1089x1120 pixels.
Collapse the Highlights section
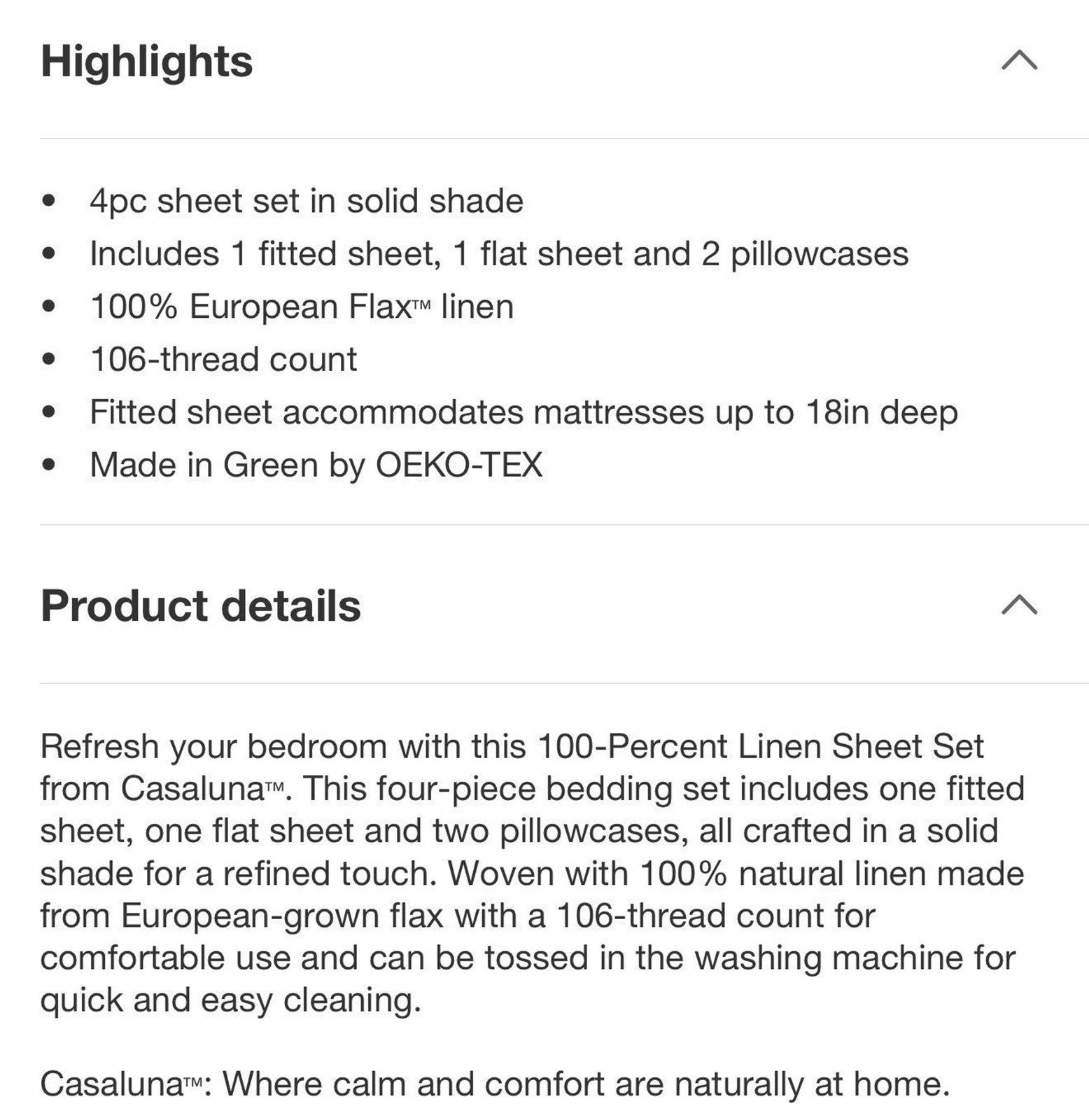pos(1019,60)
